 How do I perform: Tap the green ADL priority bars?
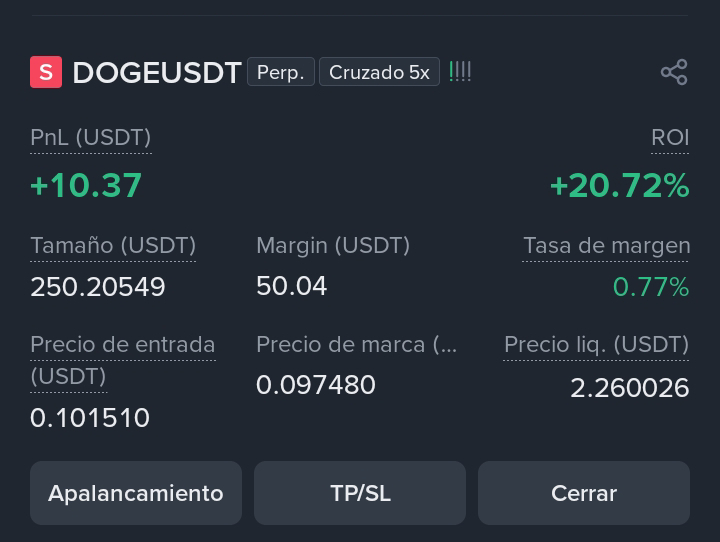[x=460, y=72]
